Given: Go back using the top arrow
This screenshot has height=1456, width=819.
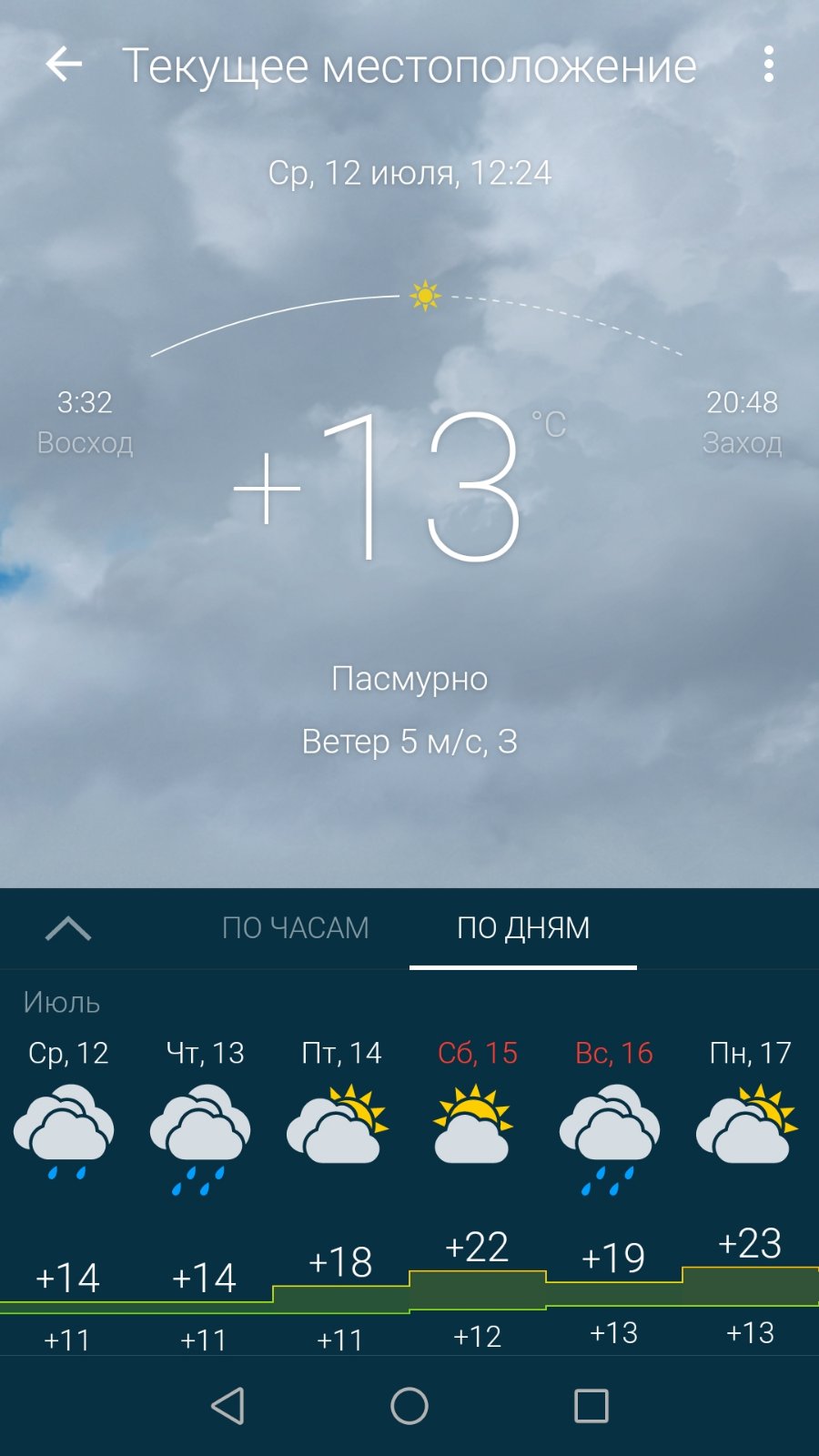Looking at the screenshot, I should coord(64,65).
